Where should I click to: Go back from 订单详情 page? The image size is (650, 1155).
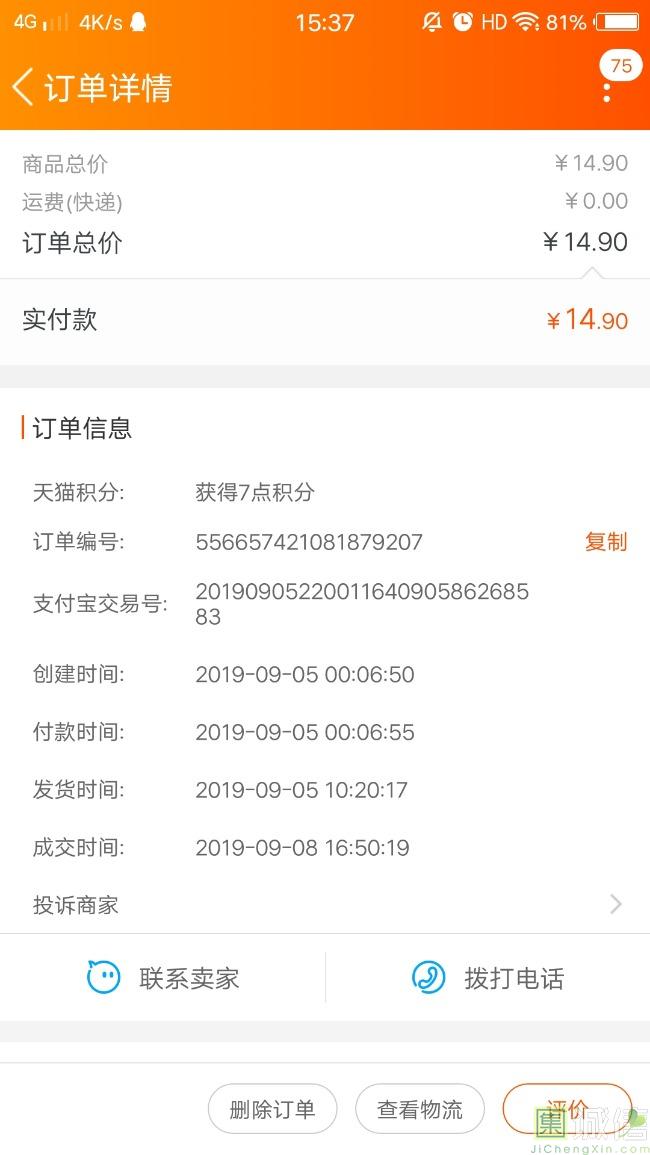24,87
